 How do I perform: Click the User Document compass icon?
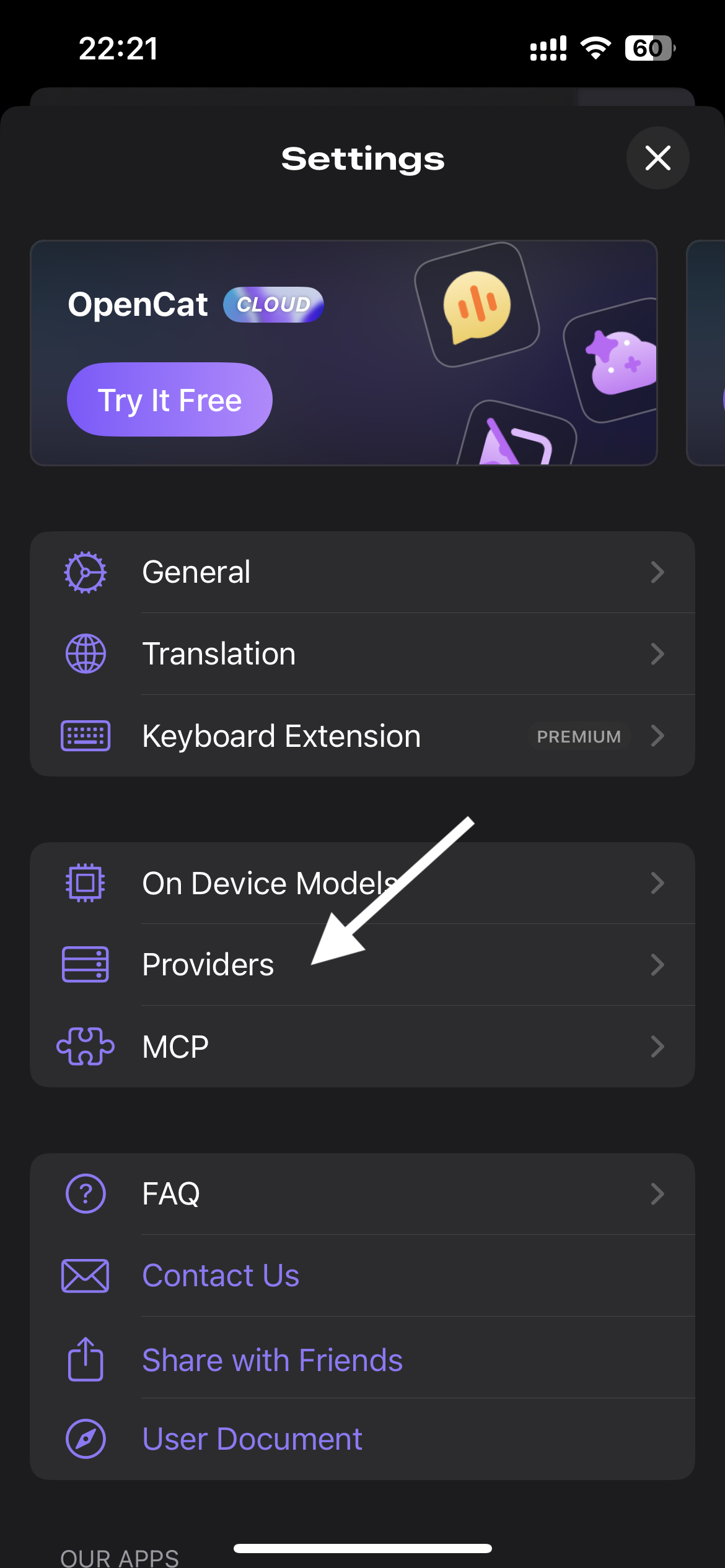(86, 1438)
